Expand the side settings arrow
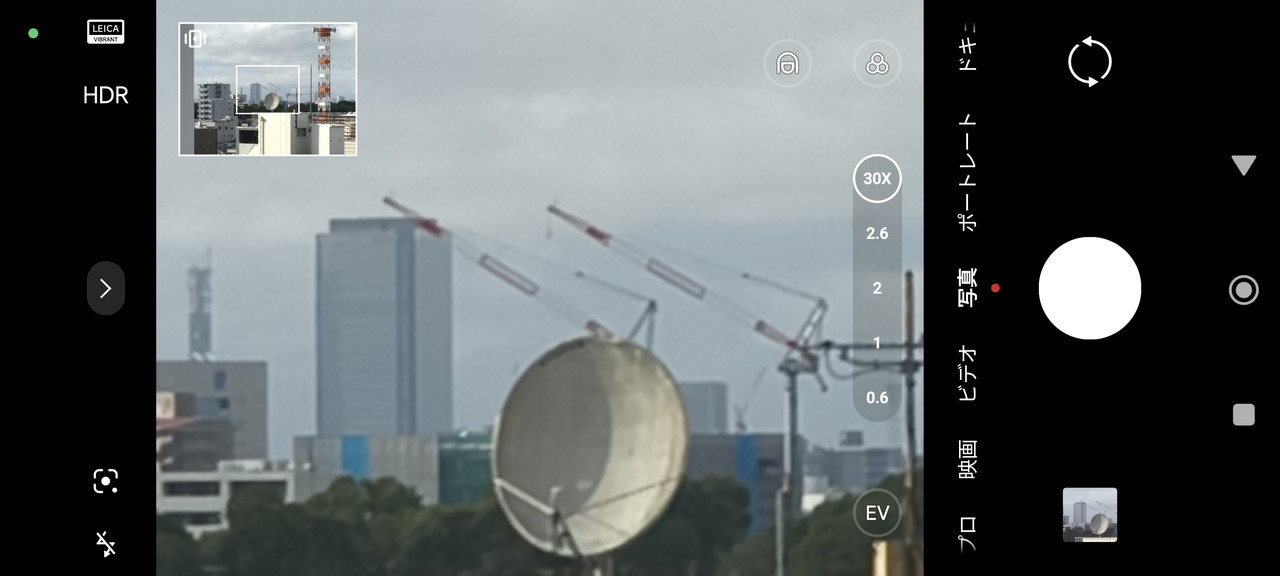Image resolution: width=1280 pixels, height=576 pixels. pos(105,288)
